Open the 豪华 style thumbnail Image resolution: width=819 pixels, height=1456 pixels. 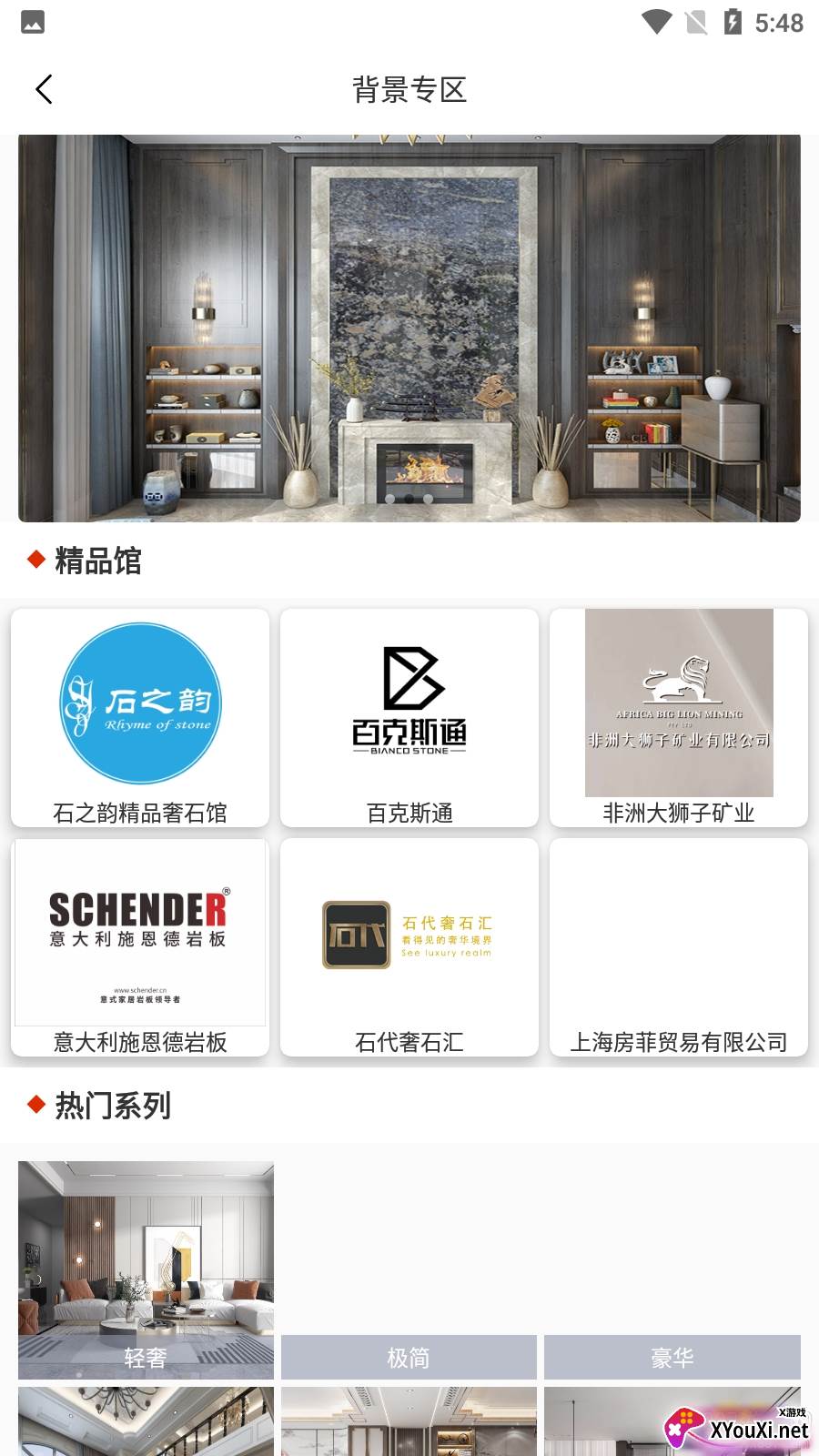pos(672,1356)
